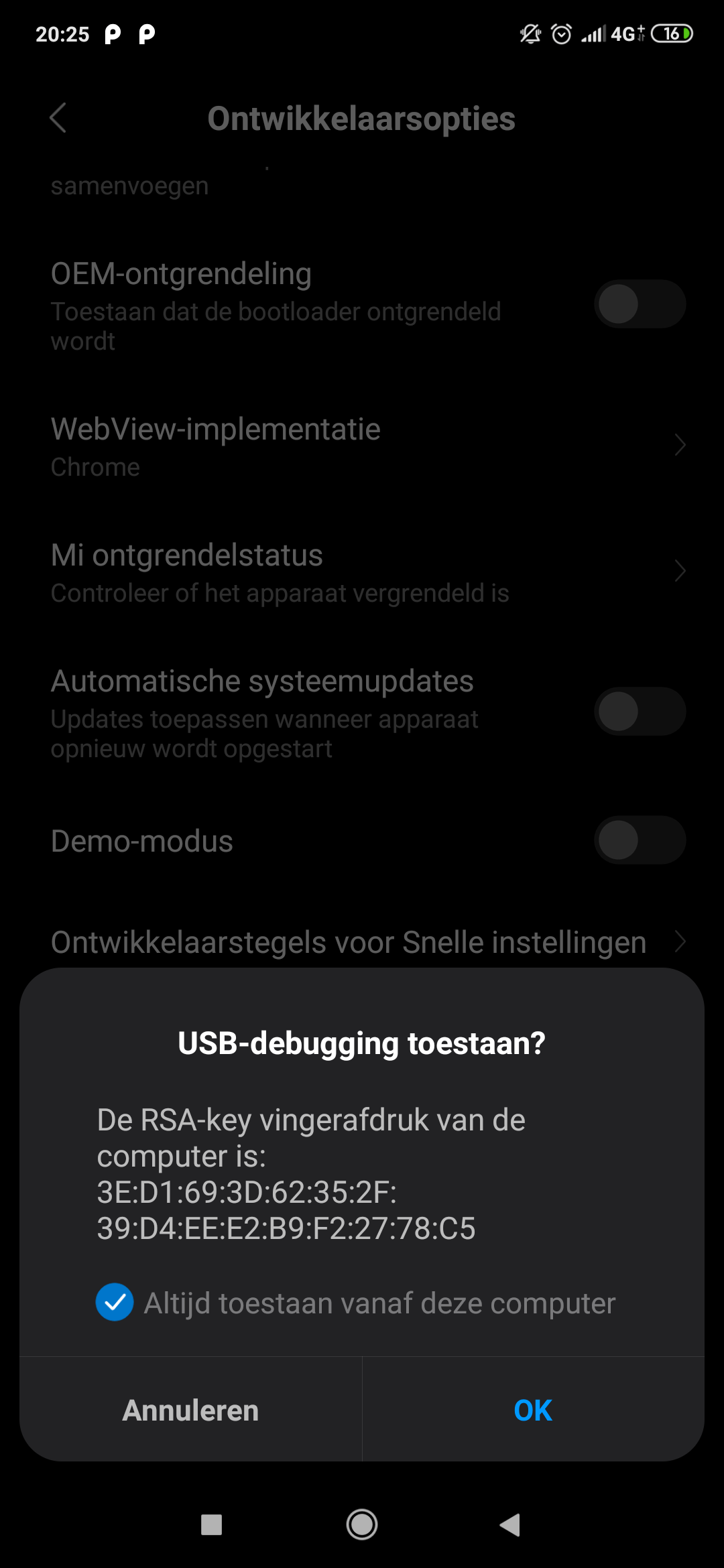Open recent apps from navigation bar
This screenshot has width=724, height=1568.
click(212, 1525)
